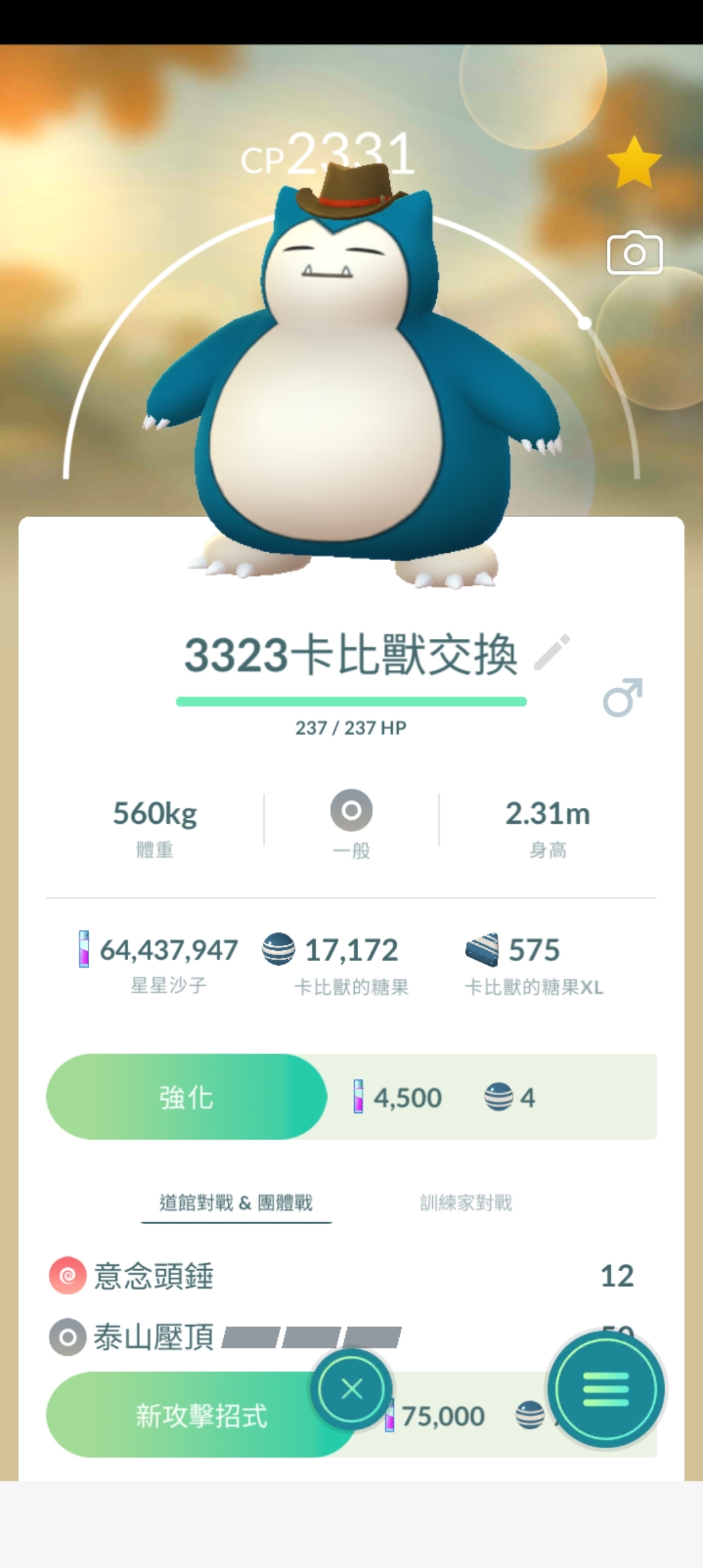Open the round three-line menu button
The image size is (703, 1568).
[606, 1389]
